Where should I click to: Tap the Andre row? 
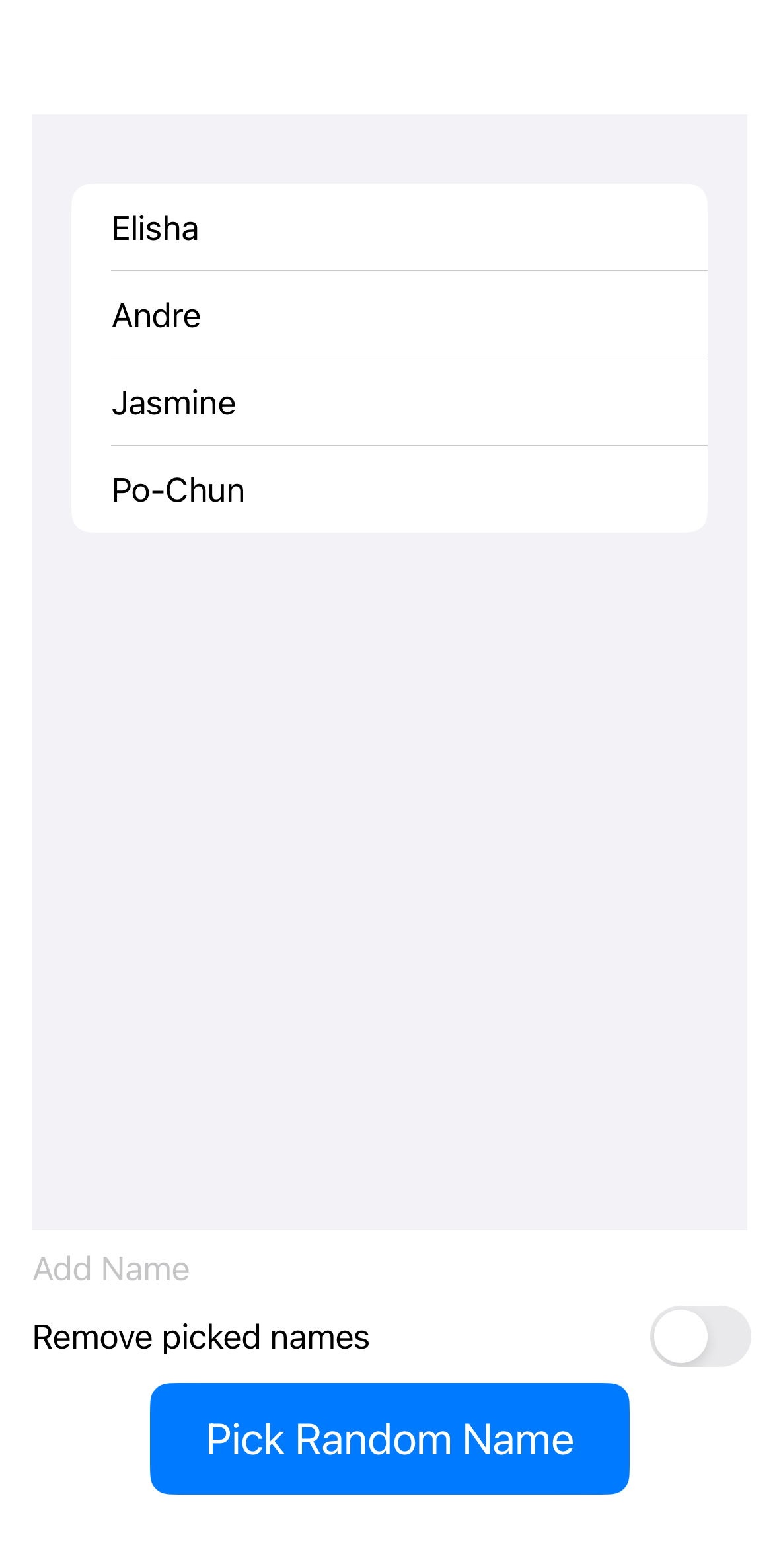click(389, 315)
